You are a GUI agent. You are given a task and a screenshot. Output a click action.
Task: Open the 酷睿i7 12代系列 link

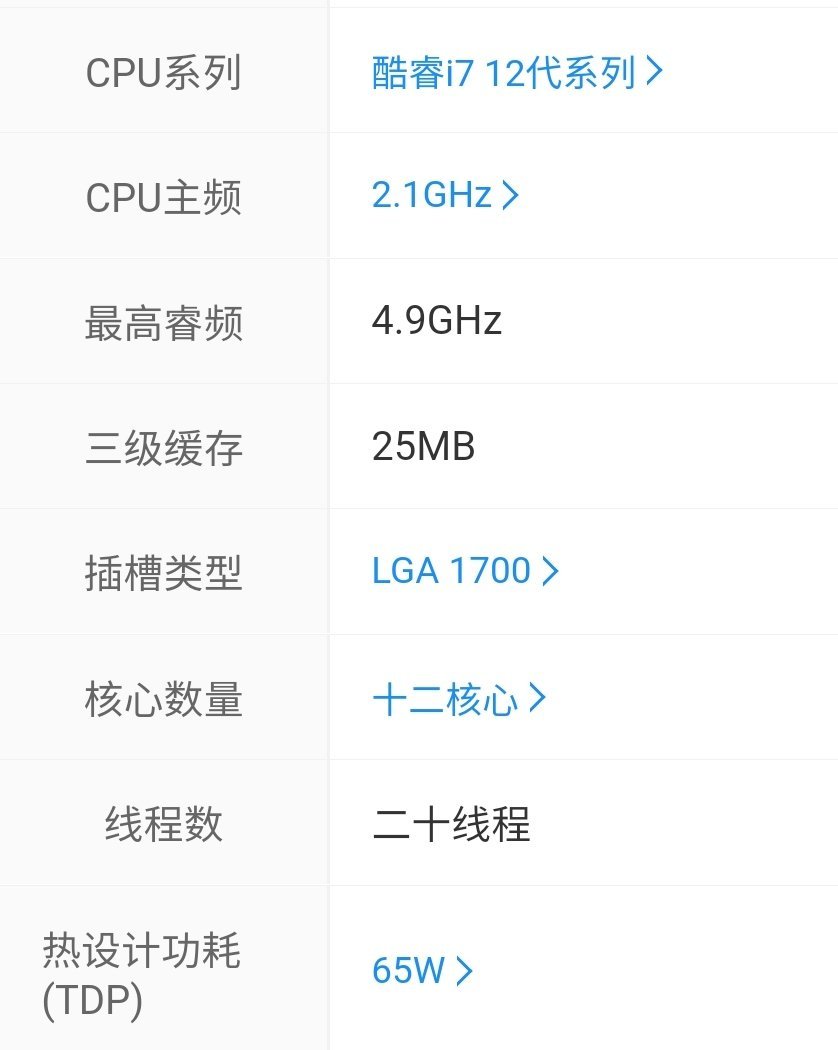click(516, 72)
